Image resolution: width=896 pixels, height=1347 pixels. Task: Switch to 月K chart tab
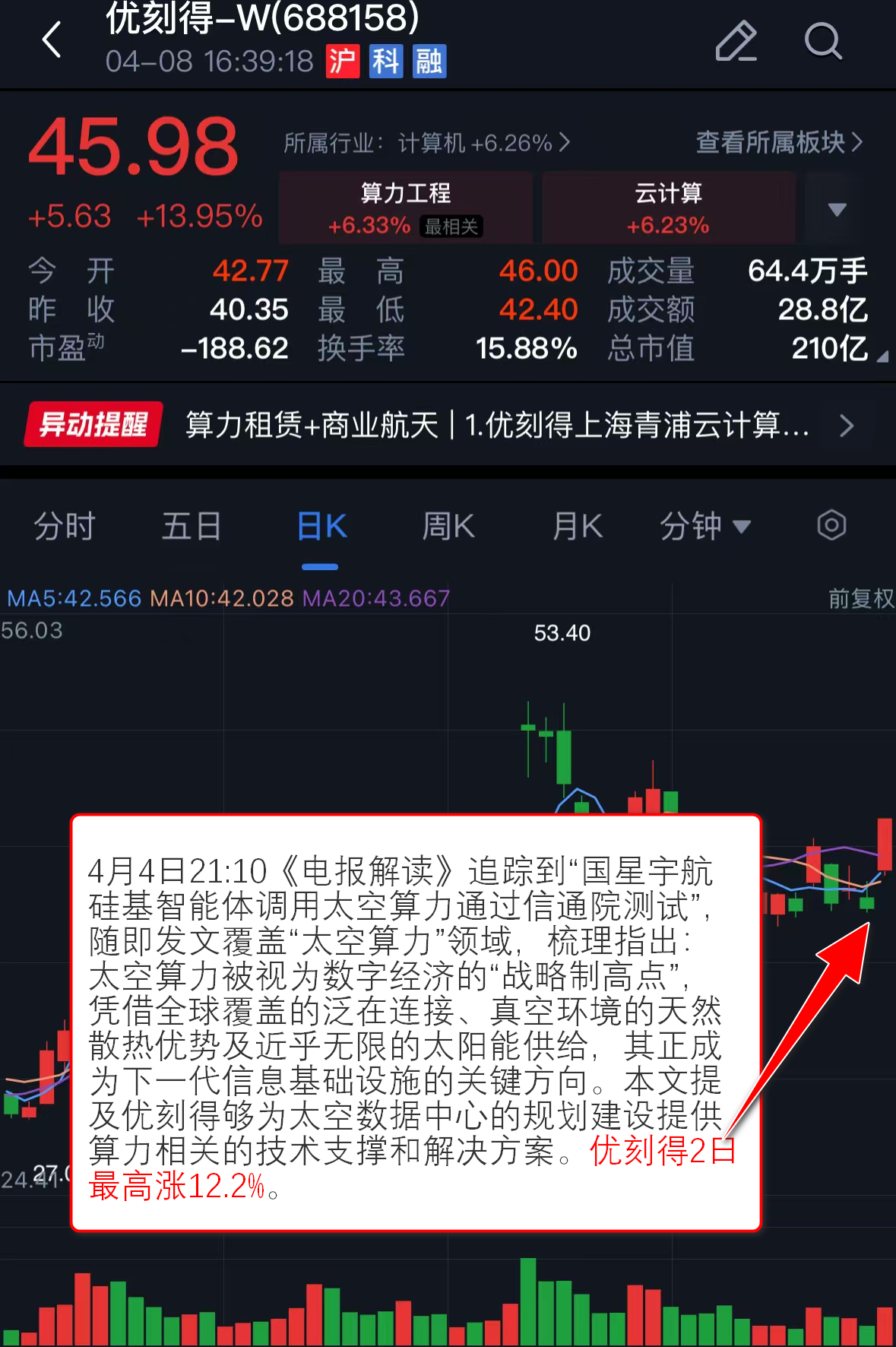pos(577,526)
